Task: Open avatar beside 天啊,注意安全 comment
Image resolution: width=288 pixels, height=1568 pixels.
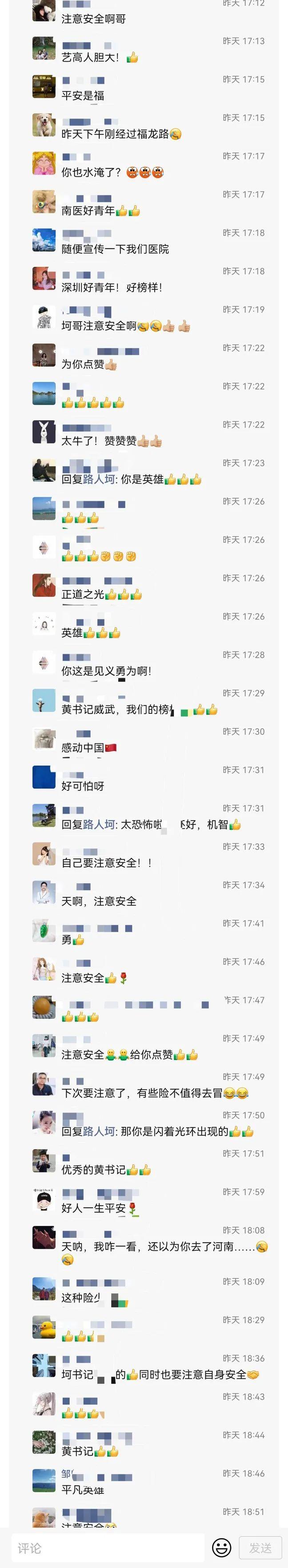Action: (44, 892)
